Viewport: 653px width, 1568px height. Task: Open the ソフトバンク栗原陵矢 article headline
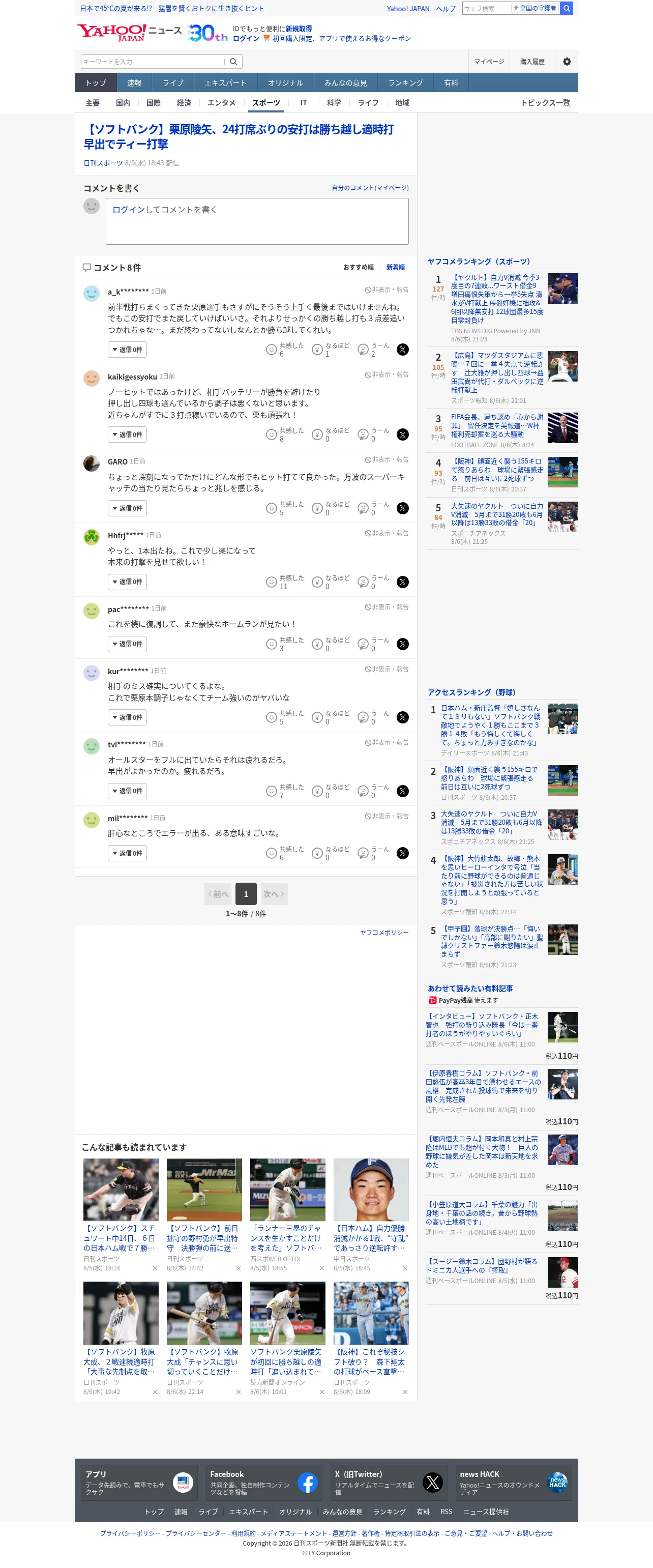click(x=239, y=136)
